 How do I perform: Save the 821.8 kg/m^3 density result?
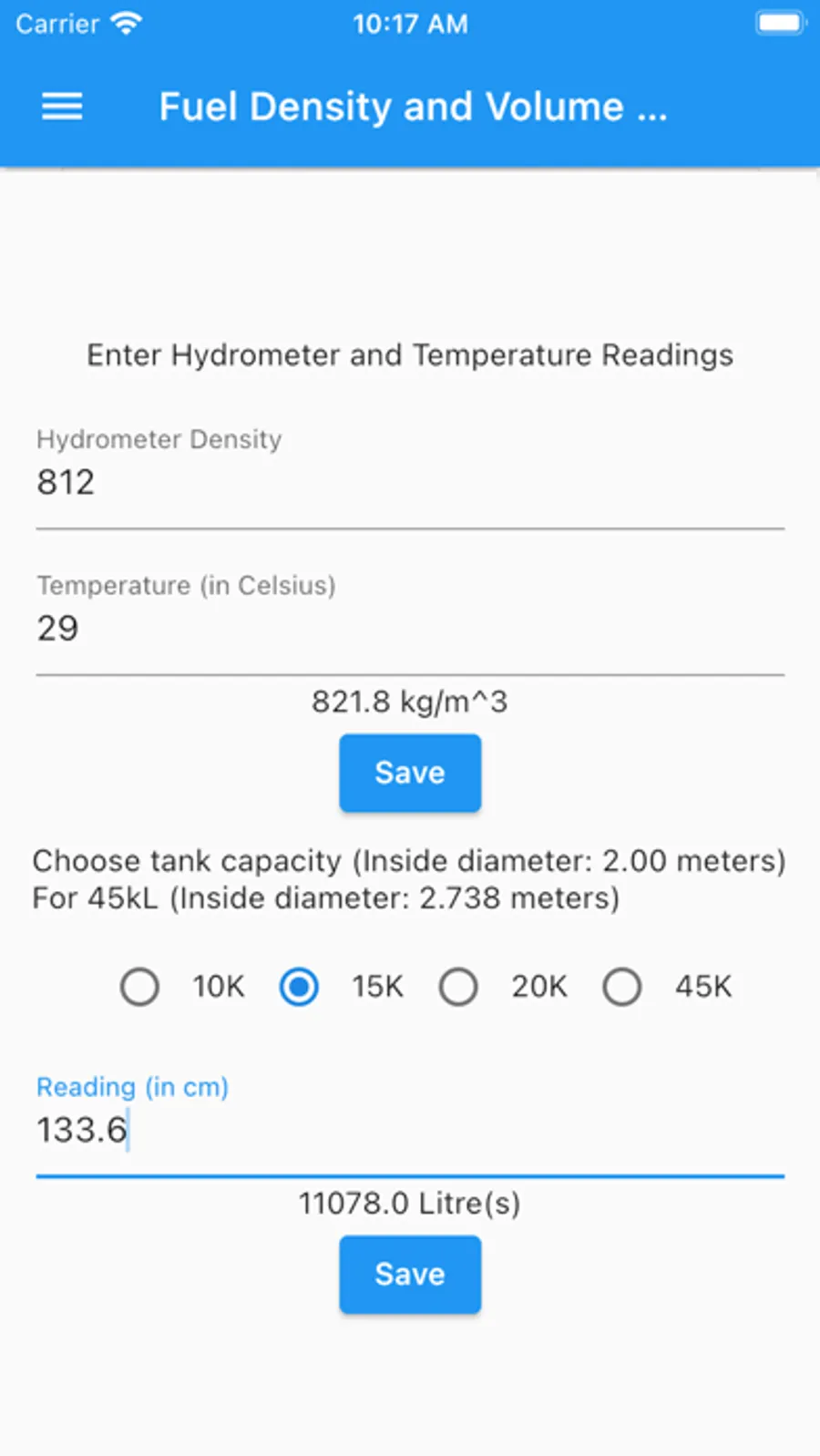[x=410, y=773]
